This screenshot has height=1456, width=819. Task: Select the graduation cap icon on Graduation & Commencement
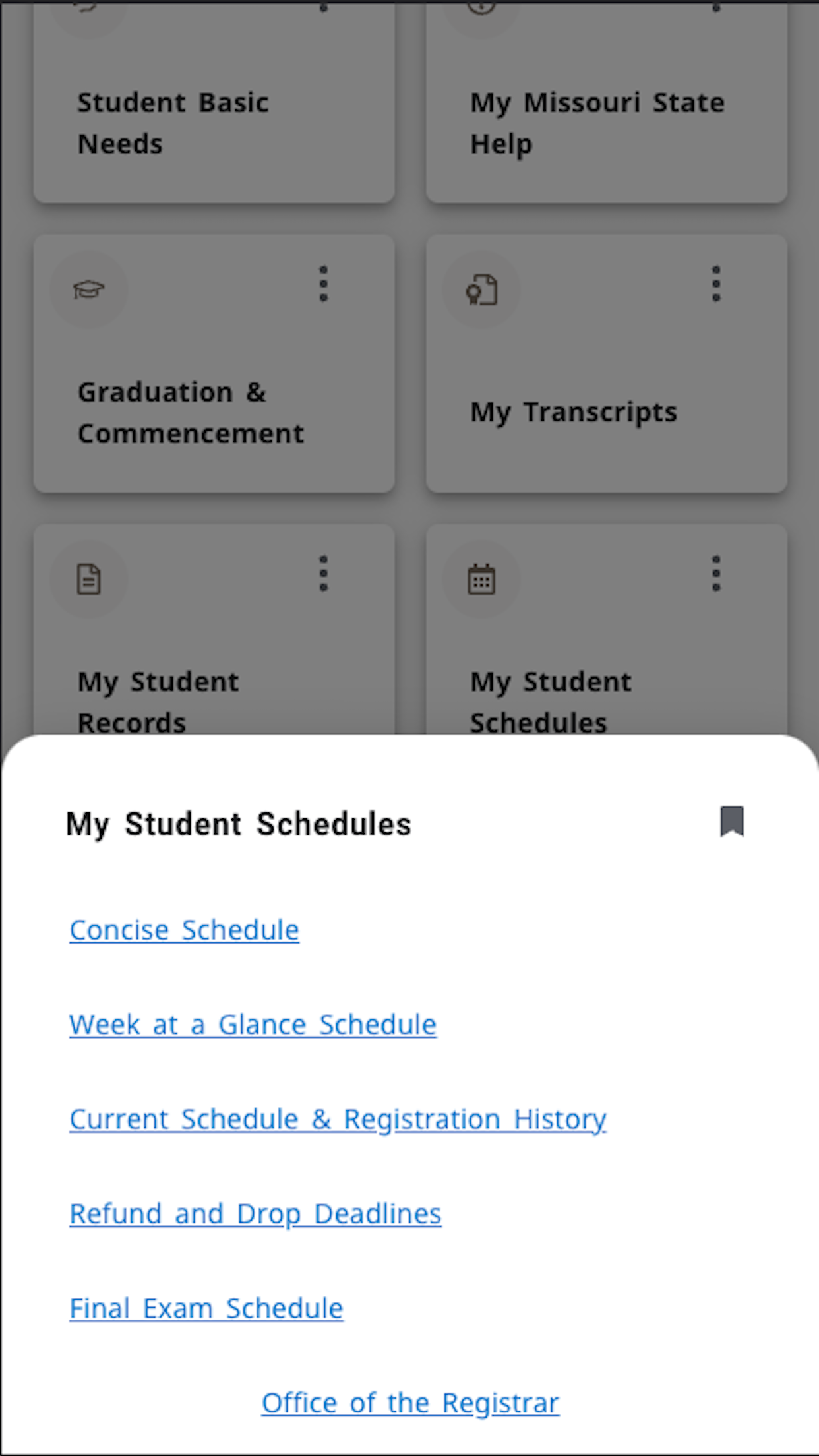click(x=89, y=290)
